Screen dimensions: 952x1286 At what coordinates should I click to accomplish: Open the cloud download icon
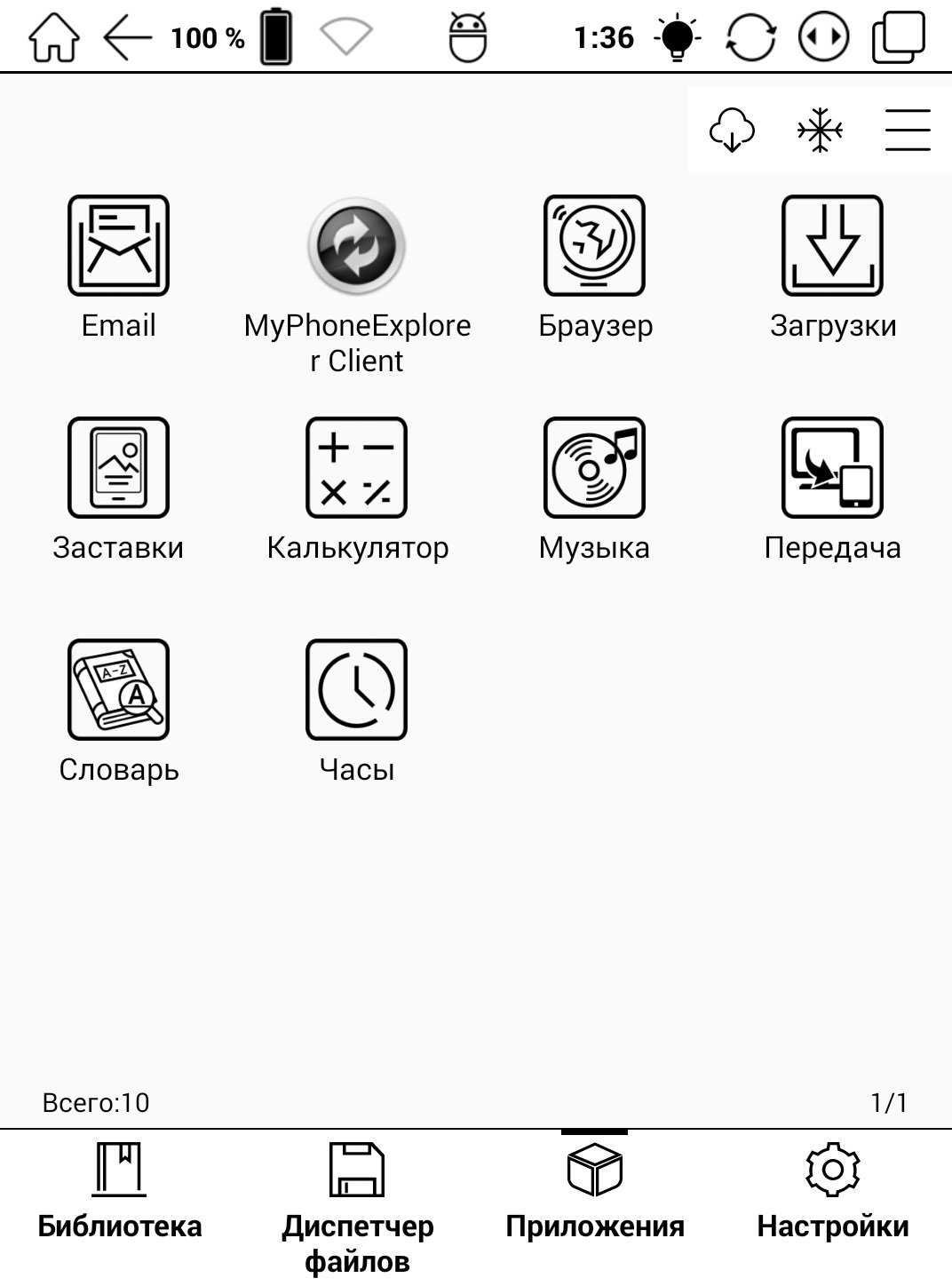732,131
